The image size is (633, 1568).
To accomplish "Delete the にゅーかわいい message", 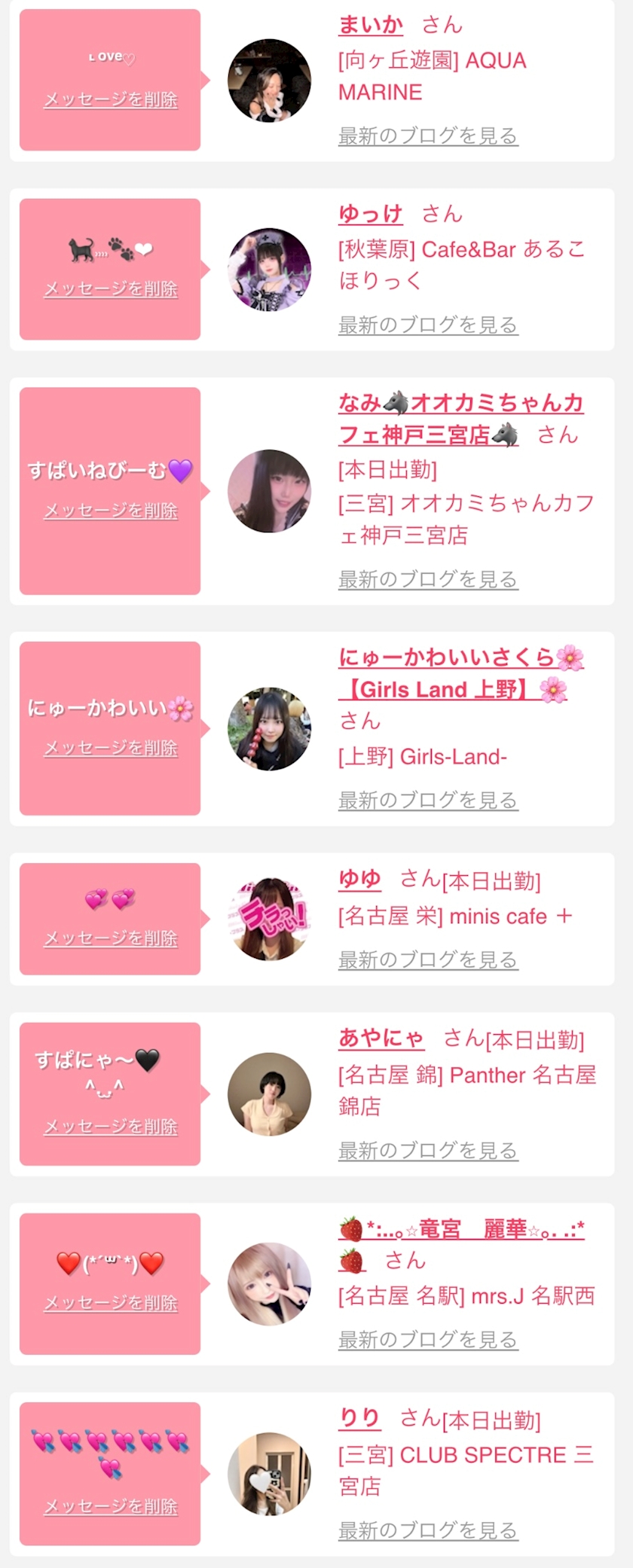I will [111, 748].
